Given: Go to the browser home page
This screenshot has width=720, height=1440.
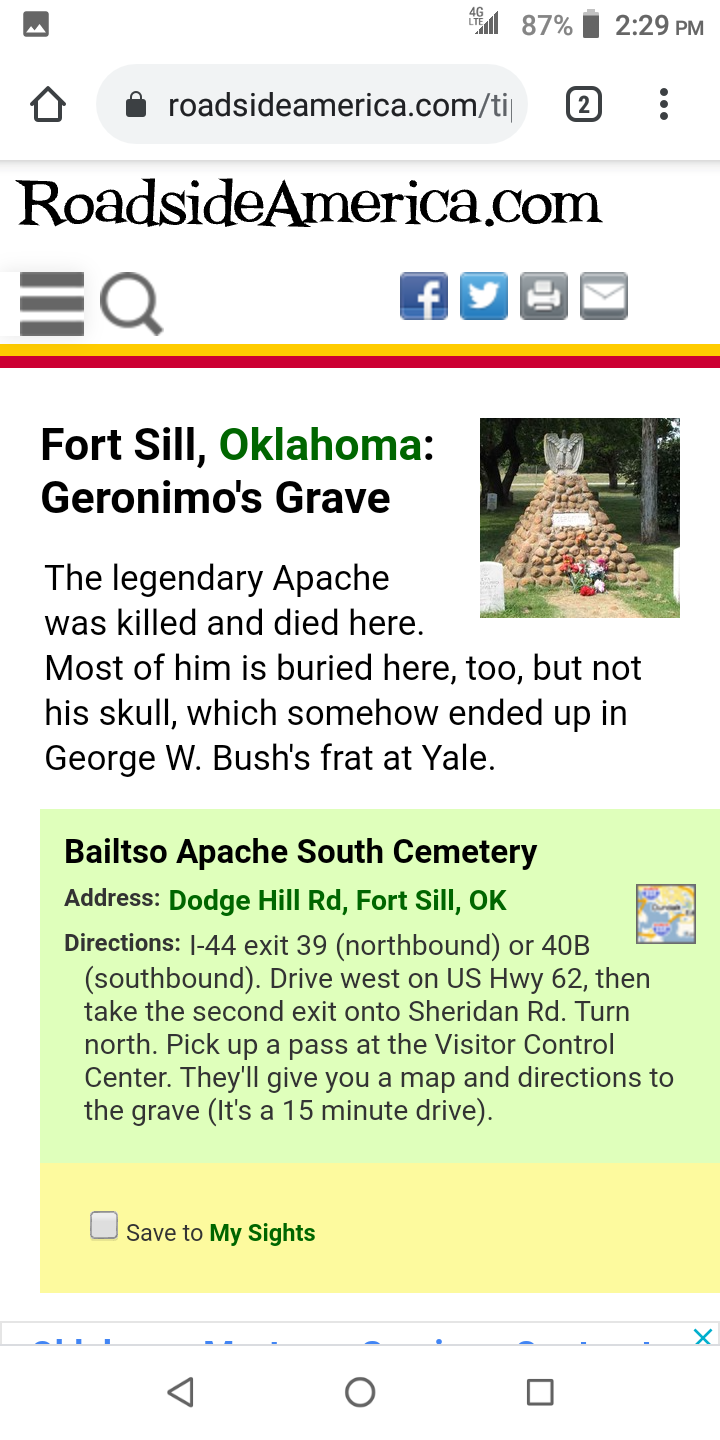Looking at the screenshot, I should [x=48, y=105].
